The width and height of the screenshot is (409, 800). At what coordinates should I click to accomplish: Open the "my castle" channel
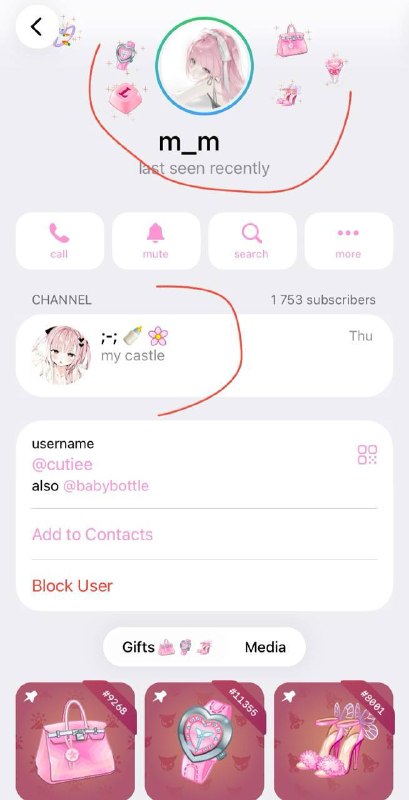tap(204, 355)
